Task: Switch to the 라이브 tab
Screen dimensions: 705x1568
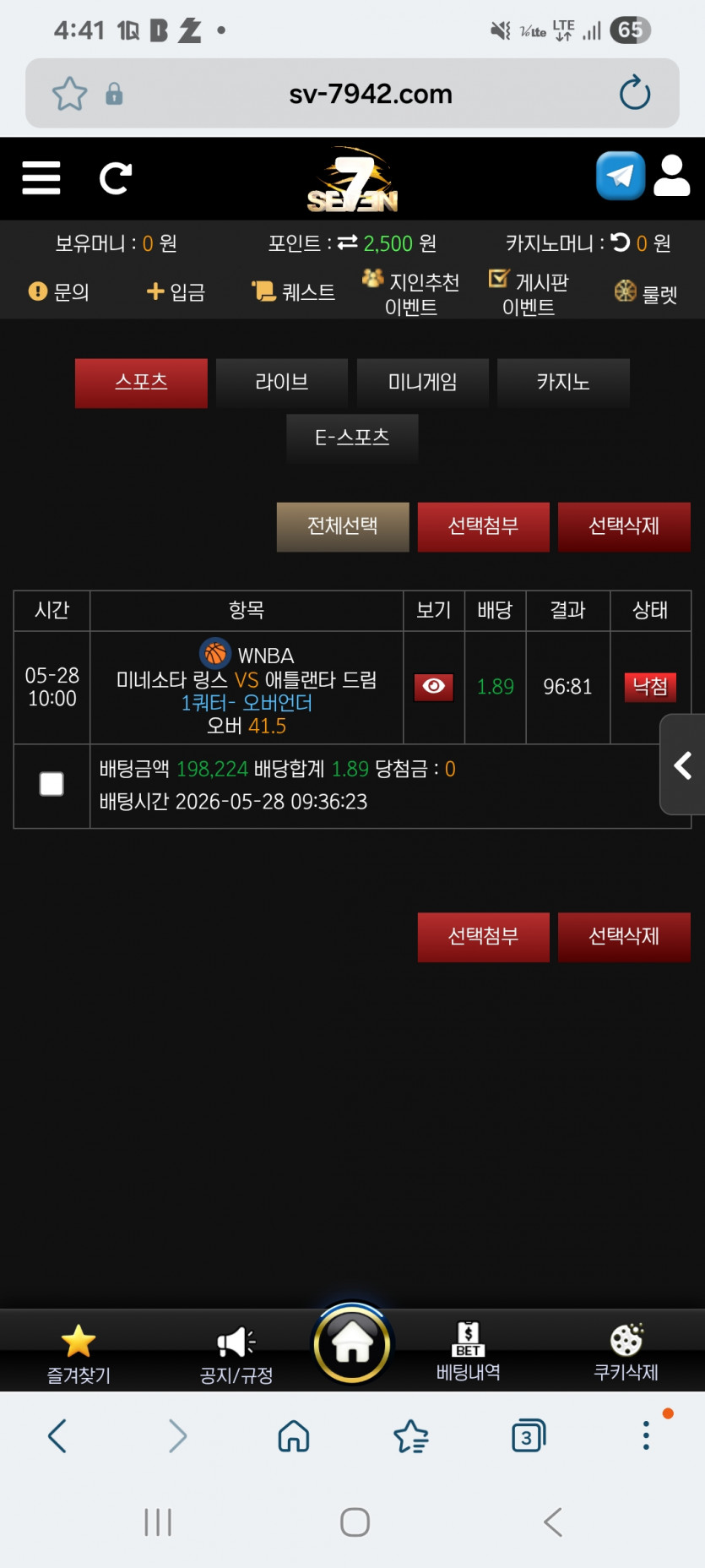Action: click(x=282, y=383)
